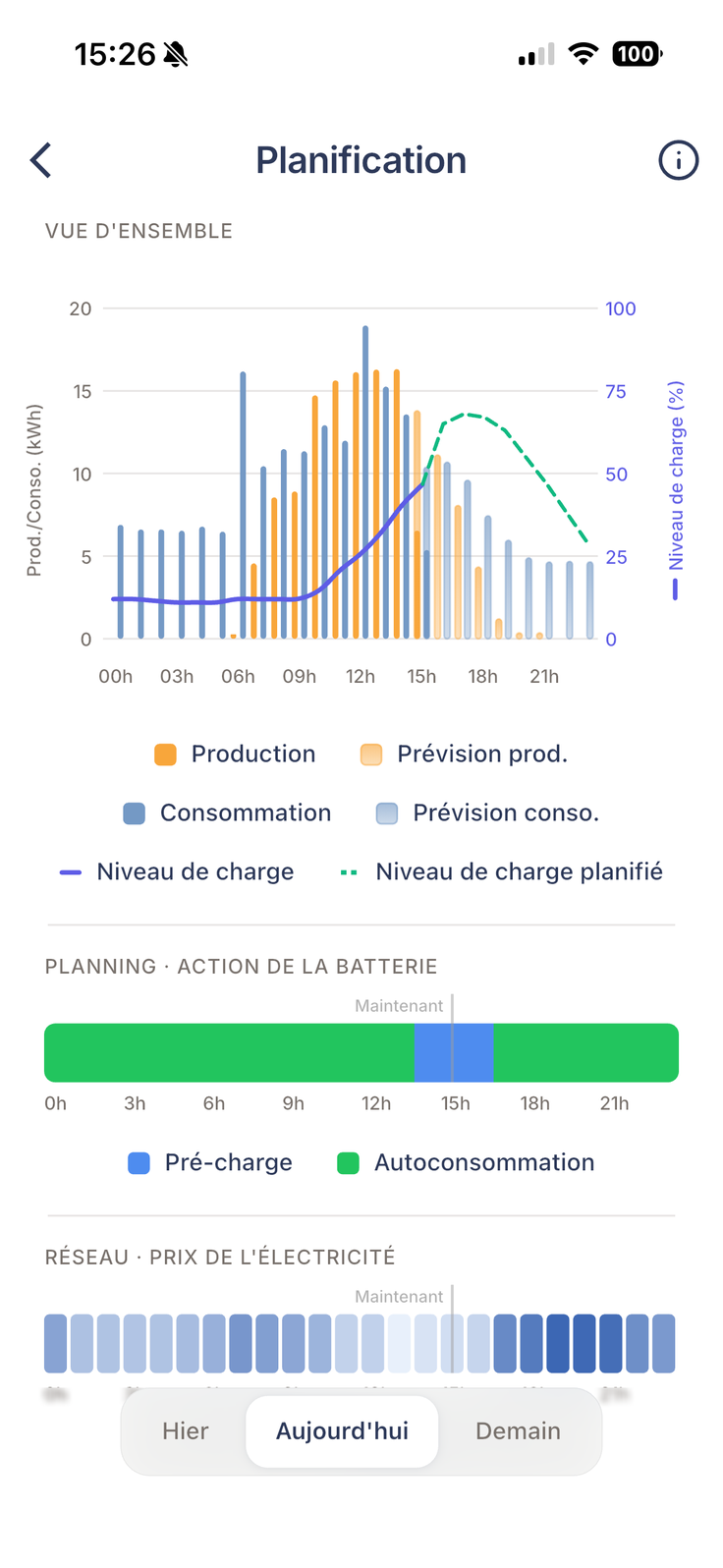Toggle the Niveau de charge legend item

177,872
